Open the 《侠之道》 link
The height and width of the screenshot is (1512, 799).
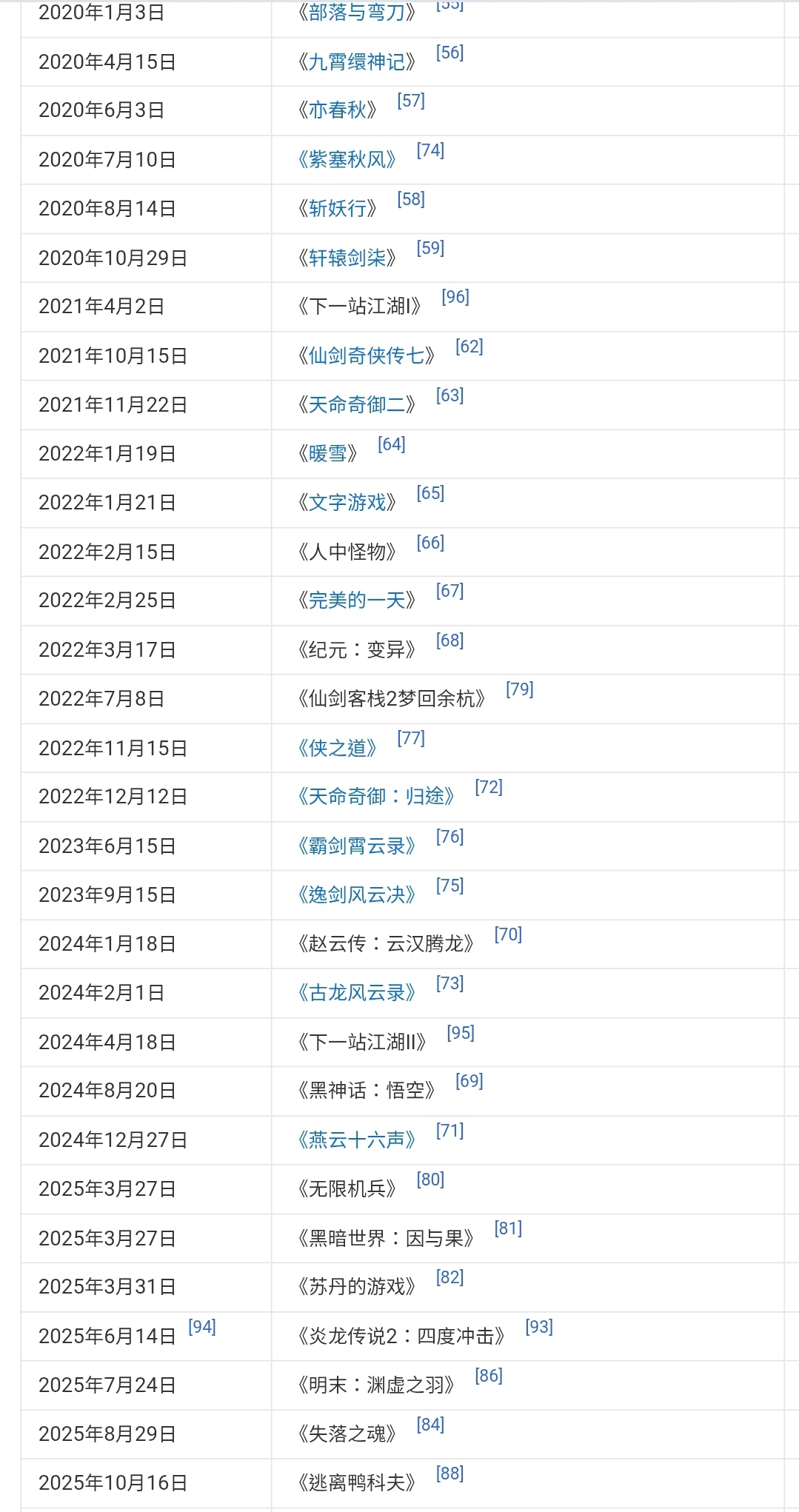coord(337,748)
